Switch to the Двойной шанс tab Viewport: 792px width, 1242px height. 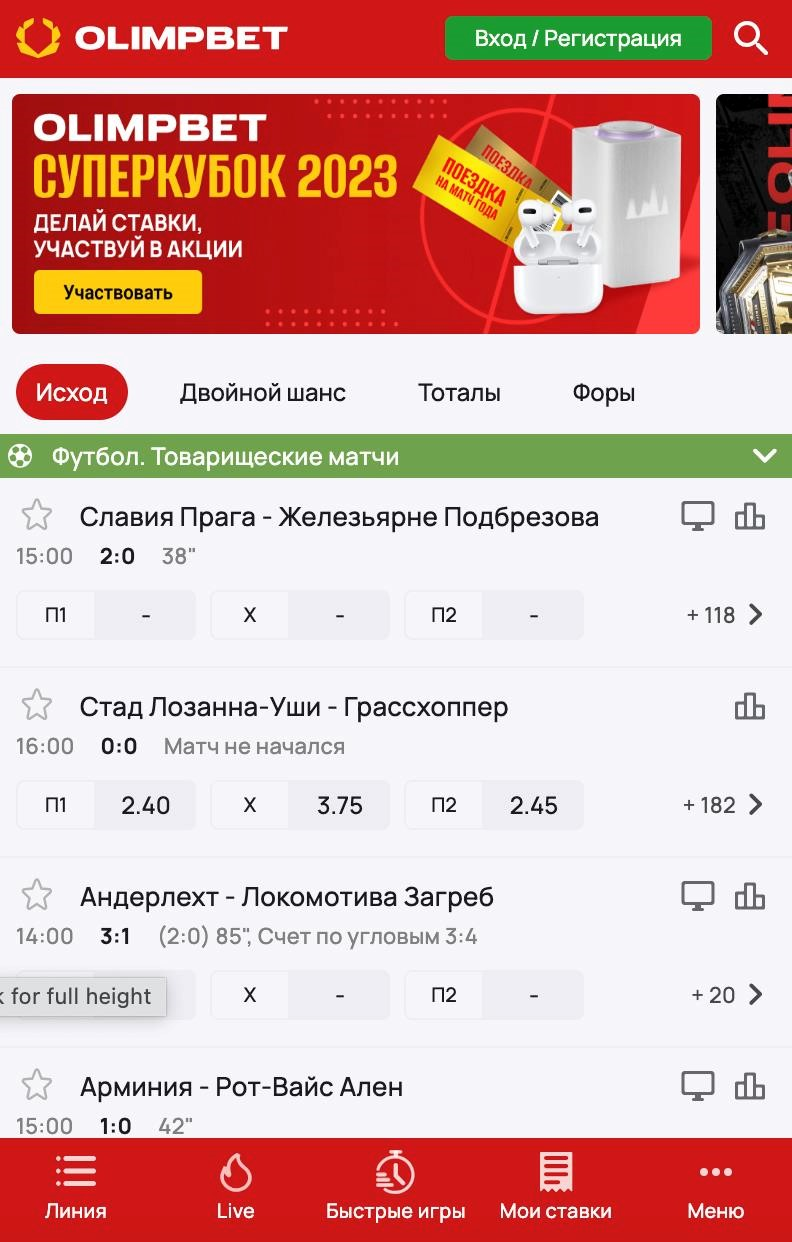(x=263, y=393)
